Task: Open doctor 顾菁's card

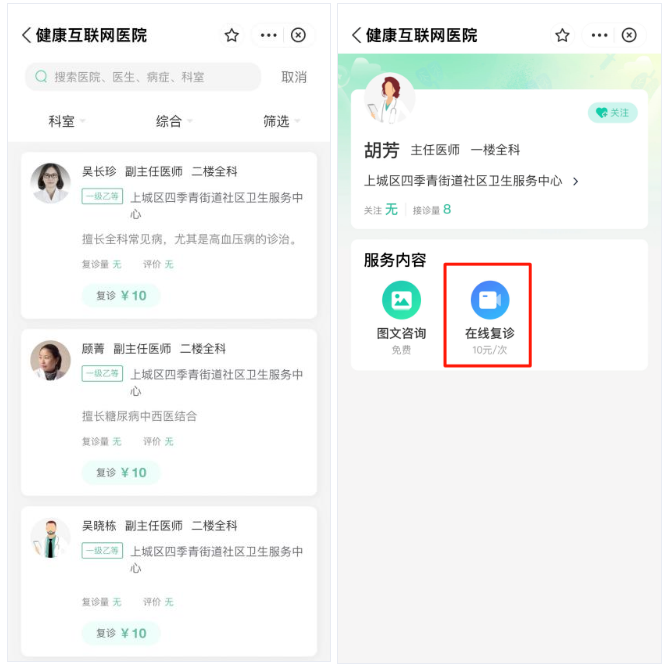Action: [x=168, y=385]
